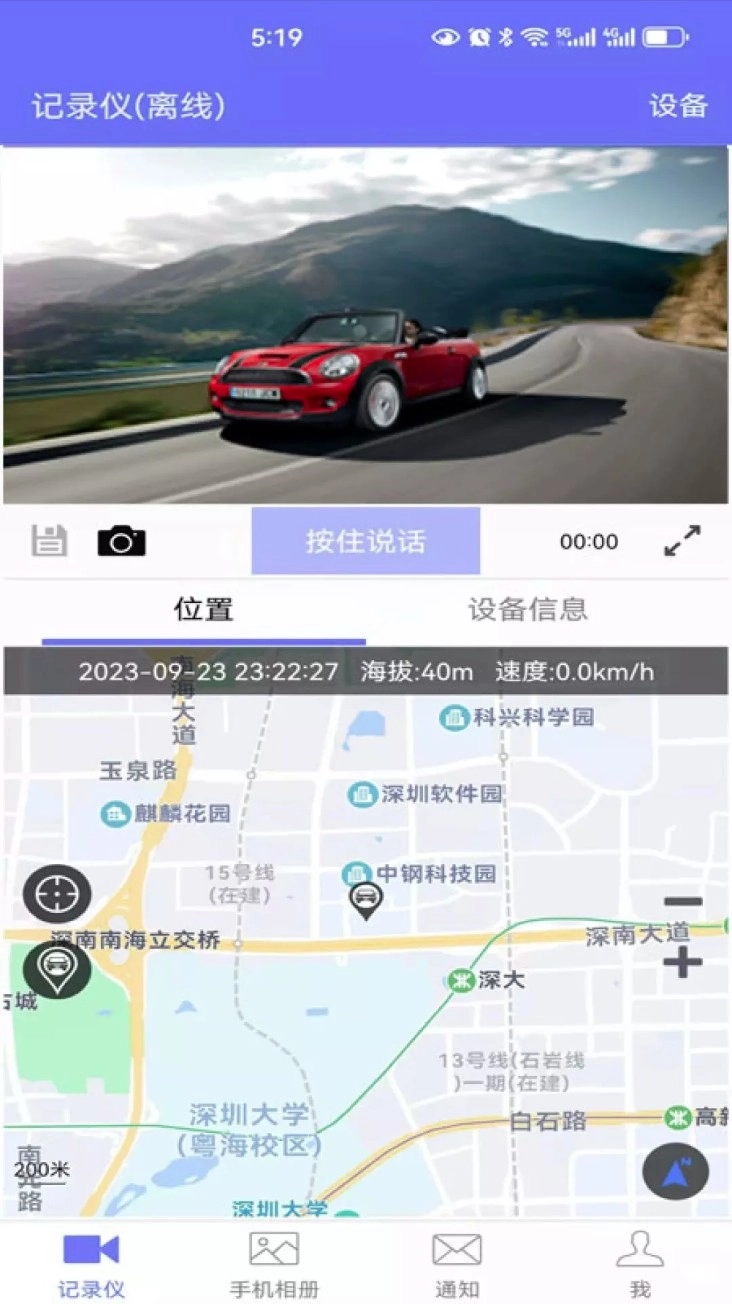The height and width of the screenshot is (1304, 732).
Task: Expand video to fullscreen
Action: coord(682,541)
